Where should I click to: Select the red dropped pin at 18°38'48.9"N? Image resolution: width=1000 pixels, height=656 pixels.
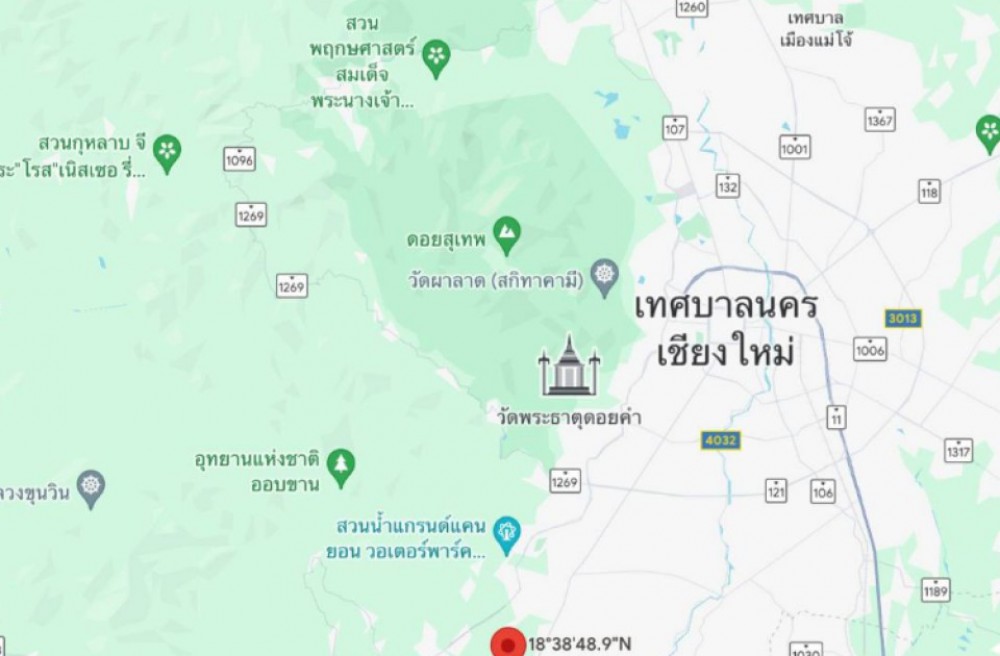[510, 644]
